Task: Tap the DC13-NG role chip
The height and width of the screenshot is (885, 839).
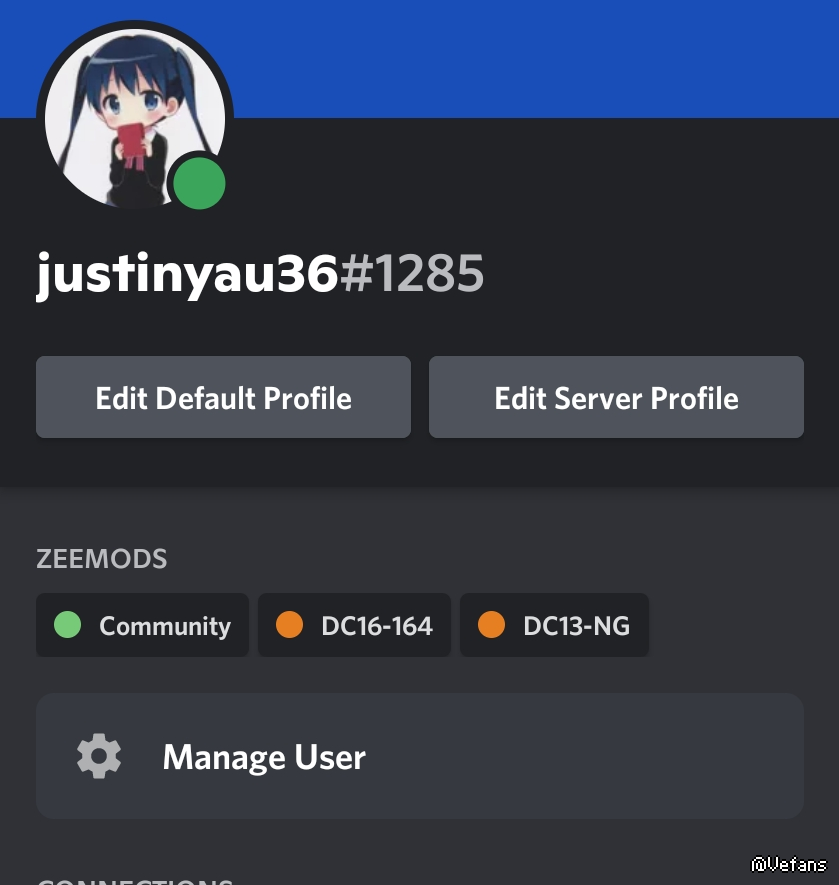Action: pyautogui.click(x=554, y=626)
